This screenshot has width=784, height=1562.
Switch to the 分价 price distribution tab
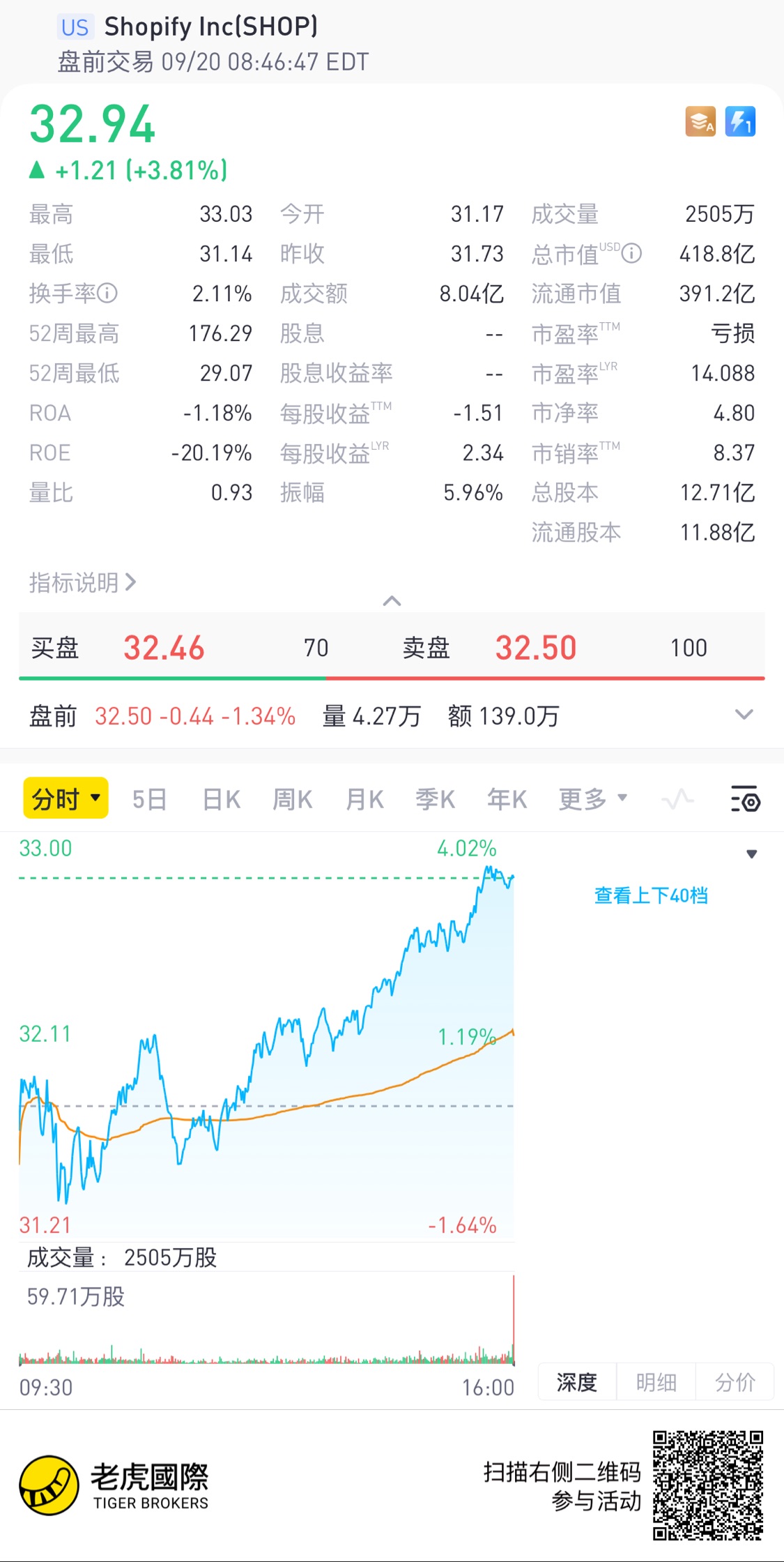click(735, 1382)
